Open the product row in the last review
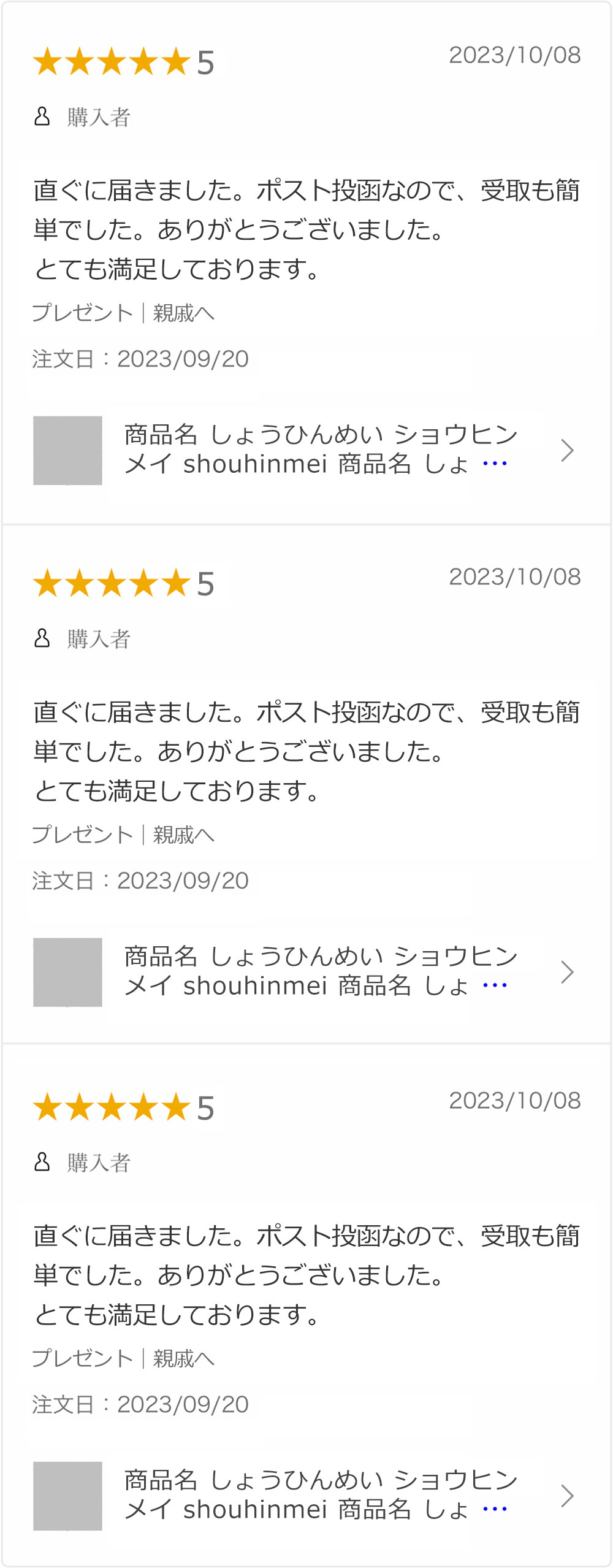The width and height of the screenshot is (613, 1568). click(305, 1496)
